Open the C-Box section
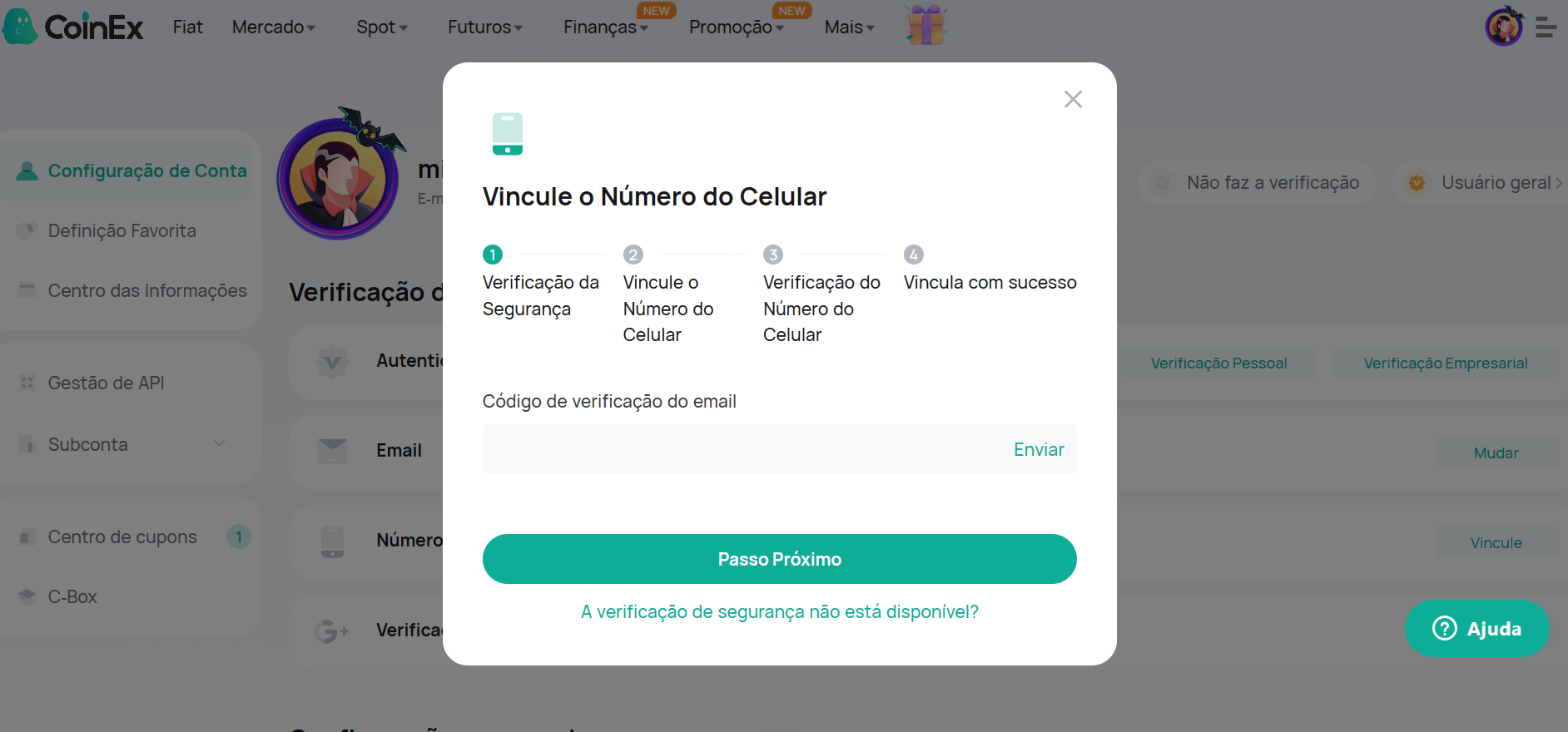This screenshot has width=1568, height=732. pos(72,597)
